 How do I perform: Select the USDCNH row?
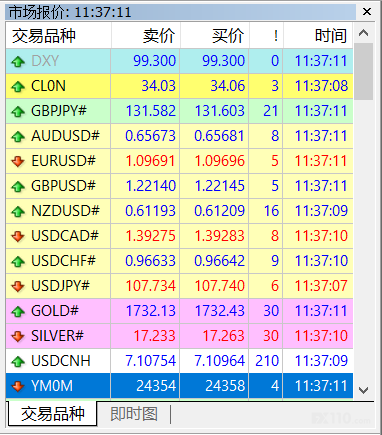pos(179,361)
